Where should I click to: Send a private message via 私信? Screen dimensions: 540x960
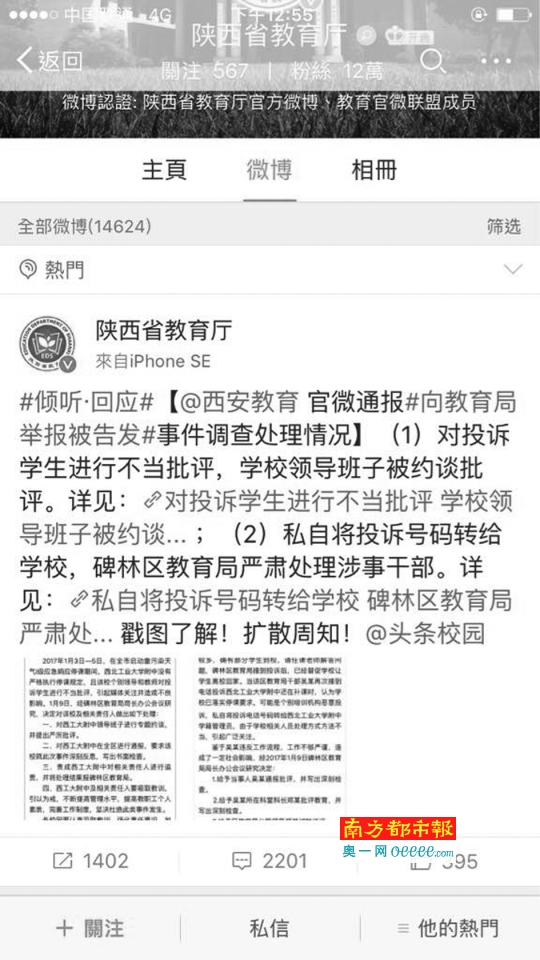pos(269,928)
